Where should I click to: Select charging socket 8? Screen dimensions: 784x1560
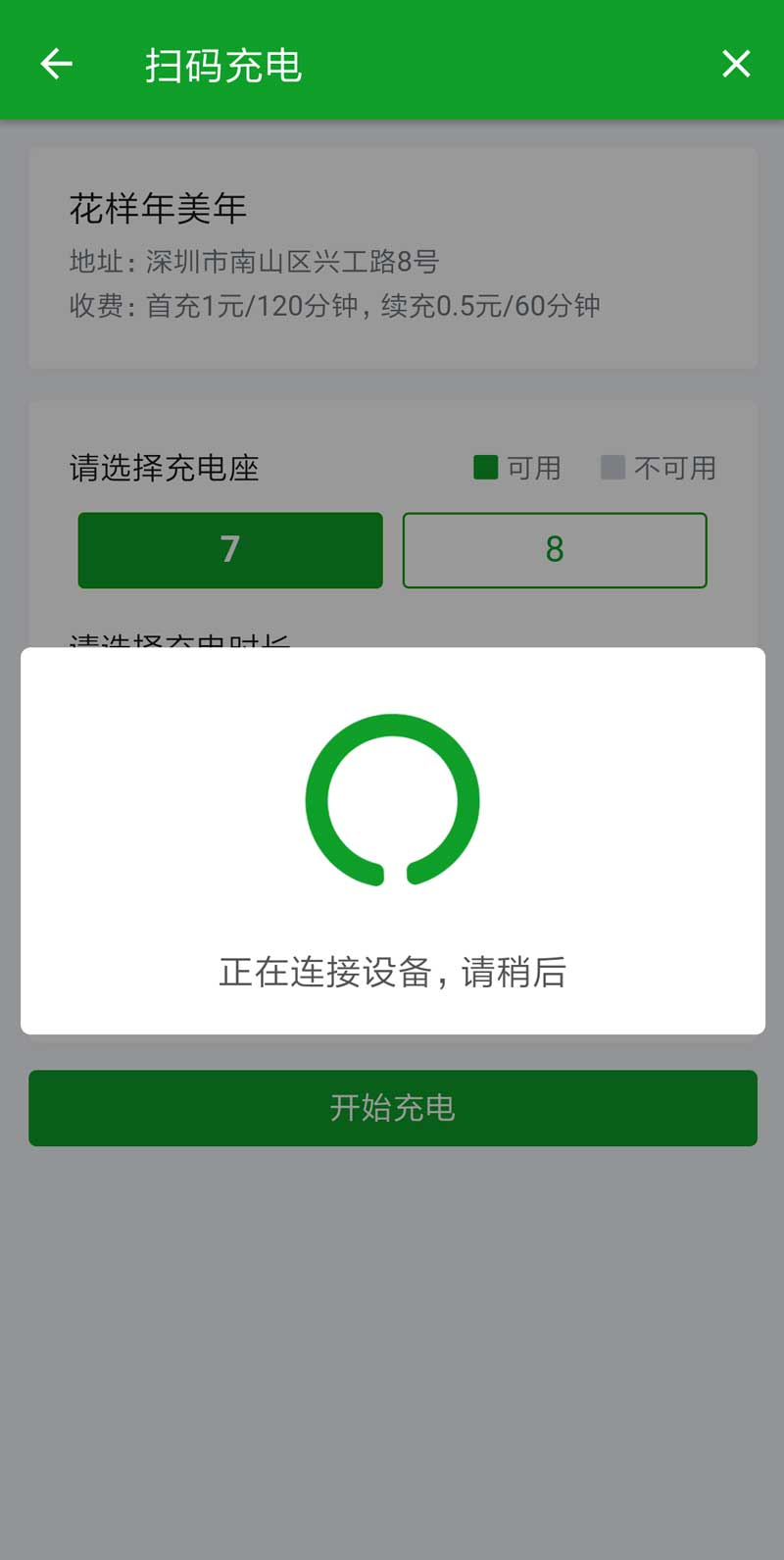tap(555, 550)
